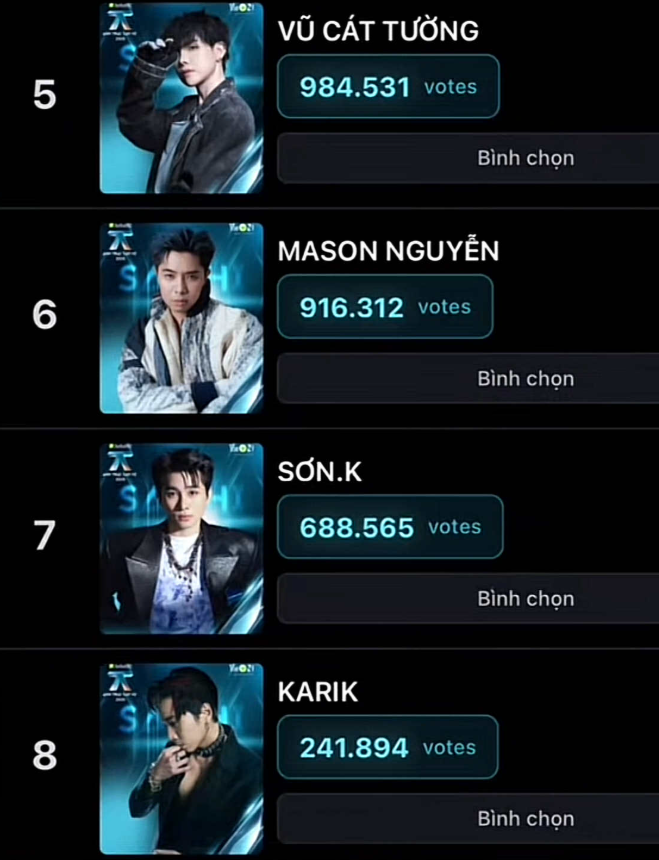View Sơn.K's artist photo card

pyautogui.click(x=182, y=538)
